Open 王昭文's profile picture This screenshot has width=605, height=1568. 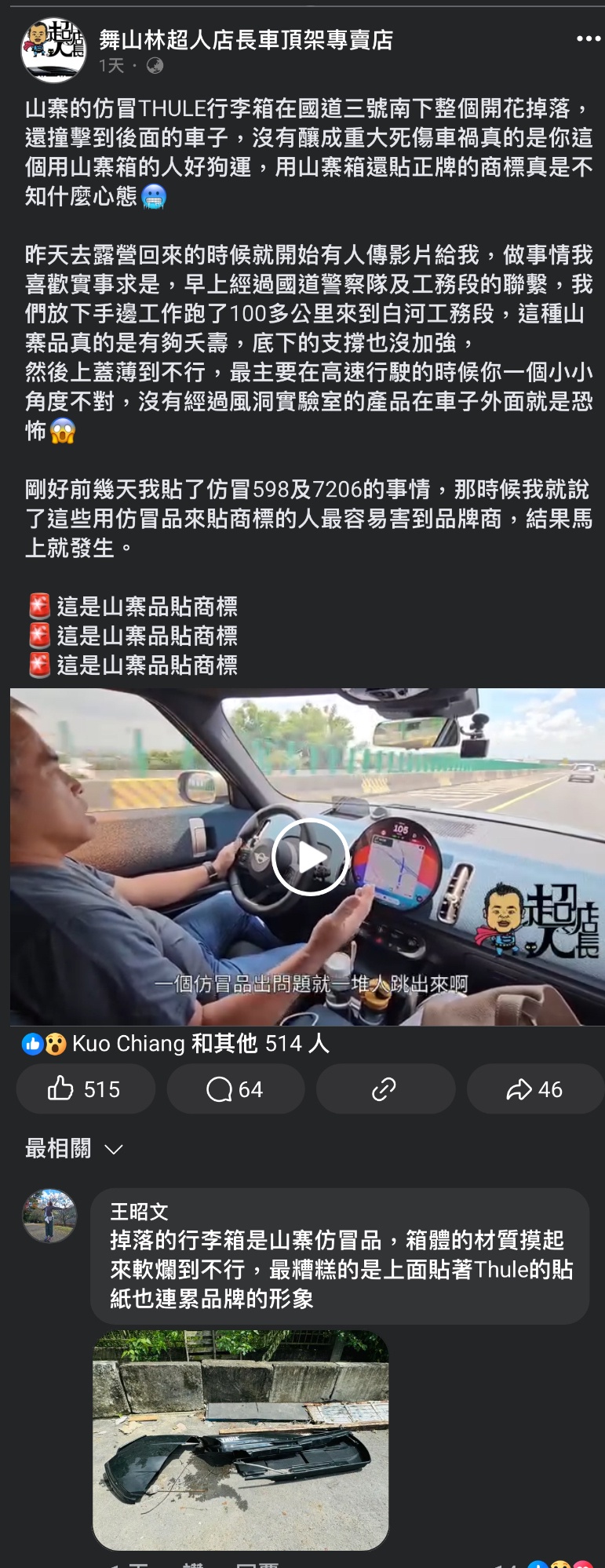[x=49, y=1216]
